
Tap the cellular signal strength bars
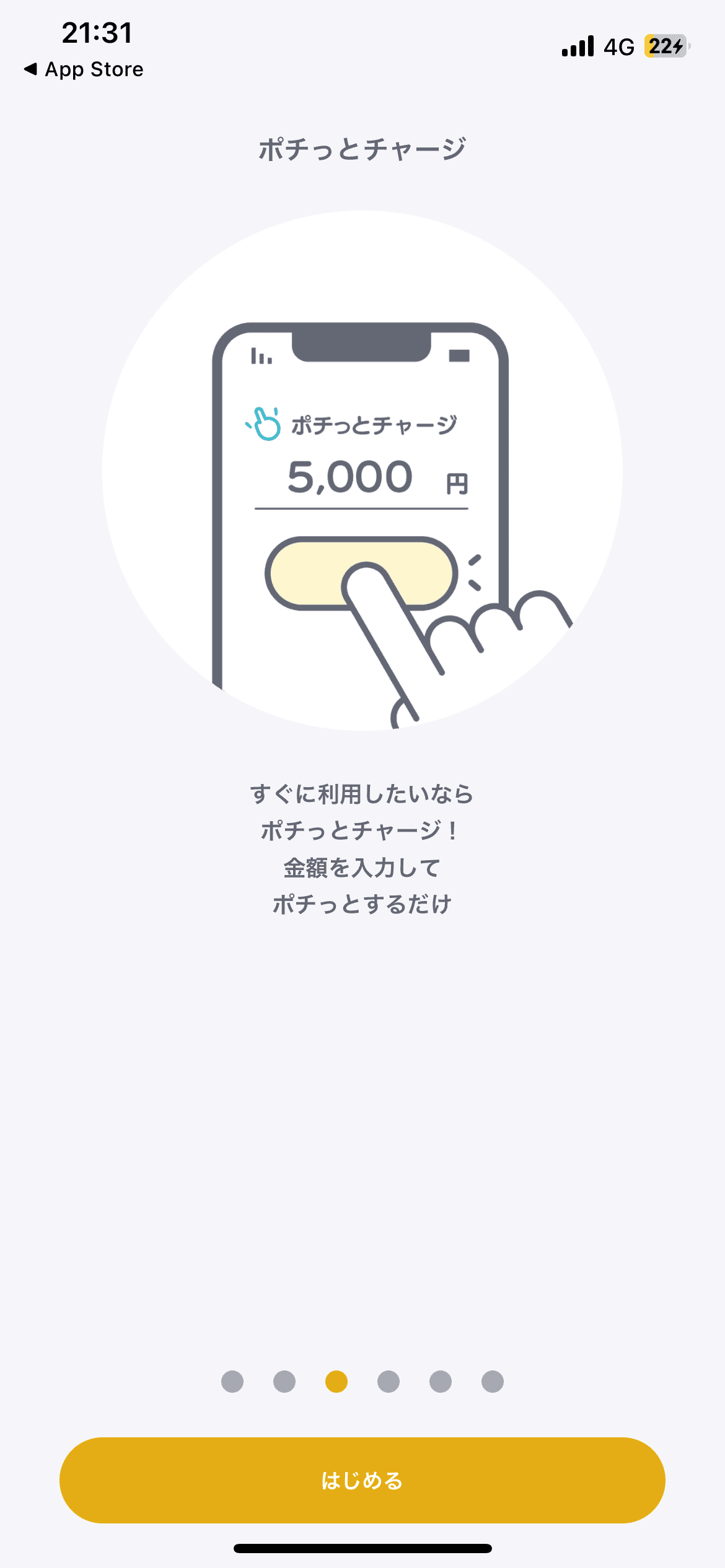click(x=578, y=46)
